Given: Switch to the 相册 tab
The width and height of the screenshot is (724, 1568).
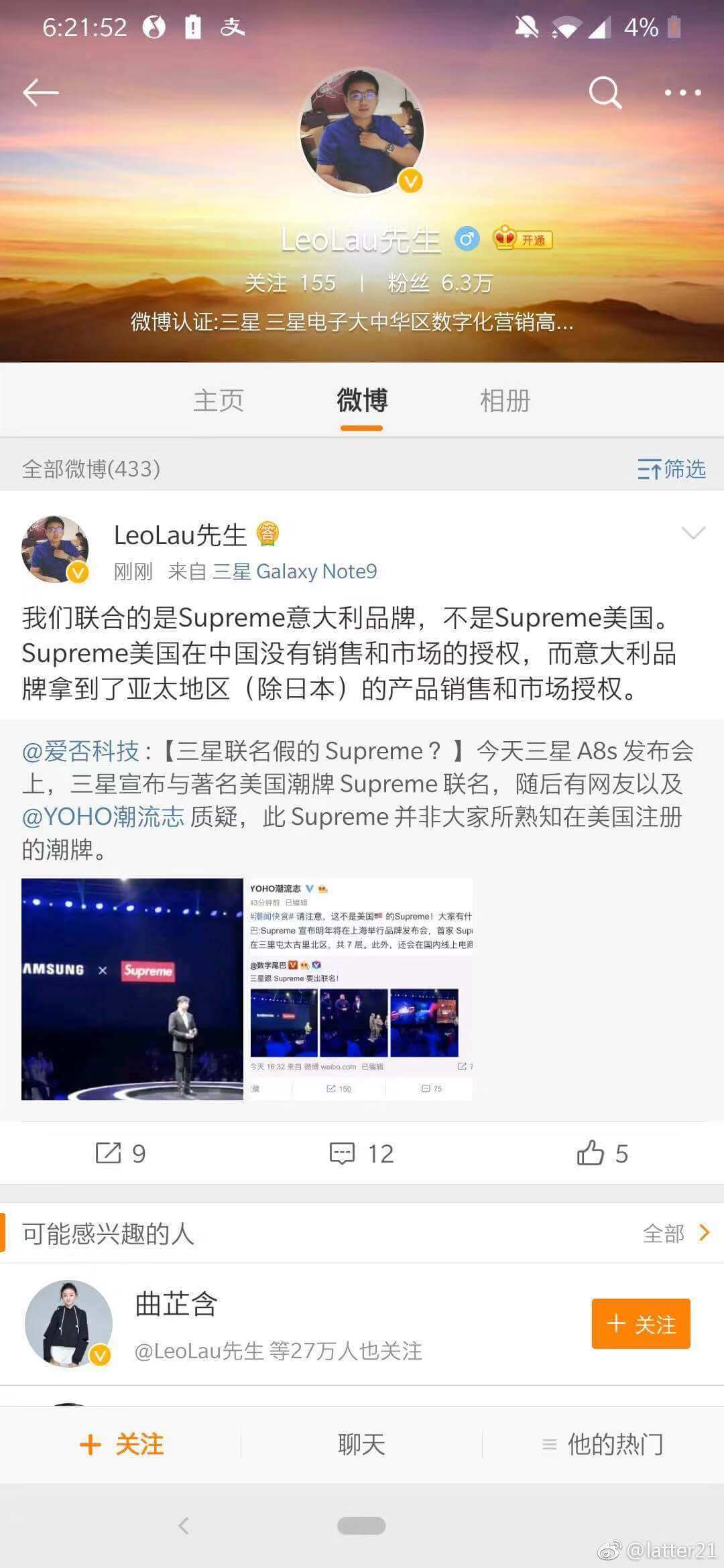Looking at the screenshot, I should point(505,401).
